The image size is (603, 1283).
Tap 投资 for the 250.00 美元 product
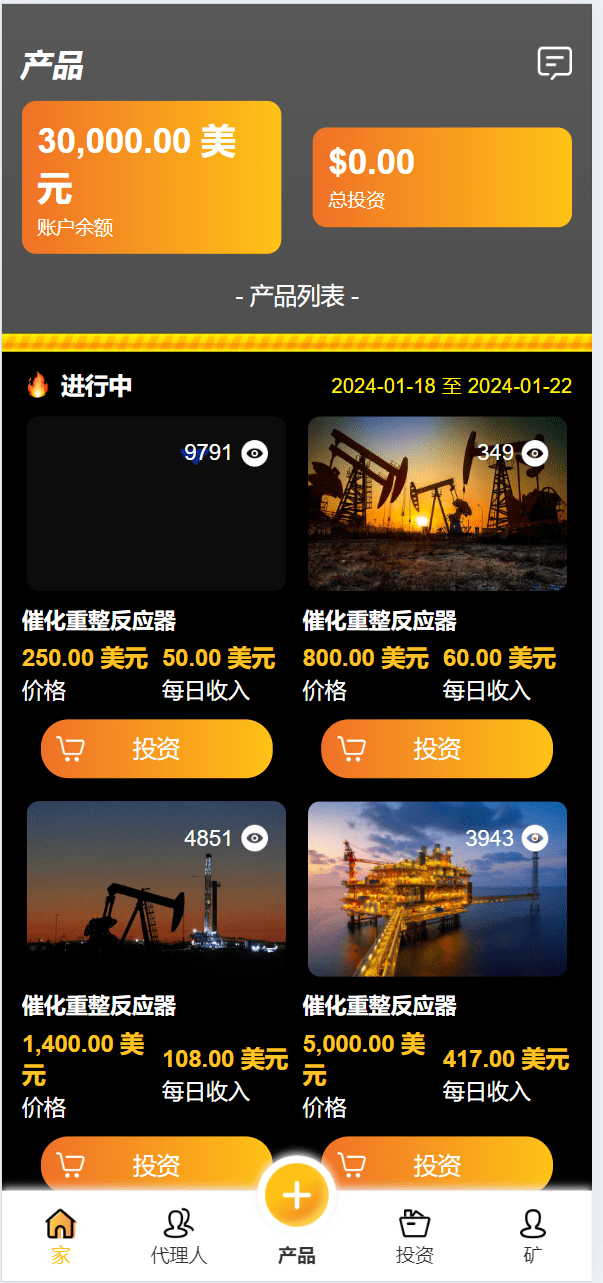156,748
